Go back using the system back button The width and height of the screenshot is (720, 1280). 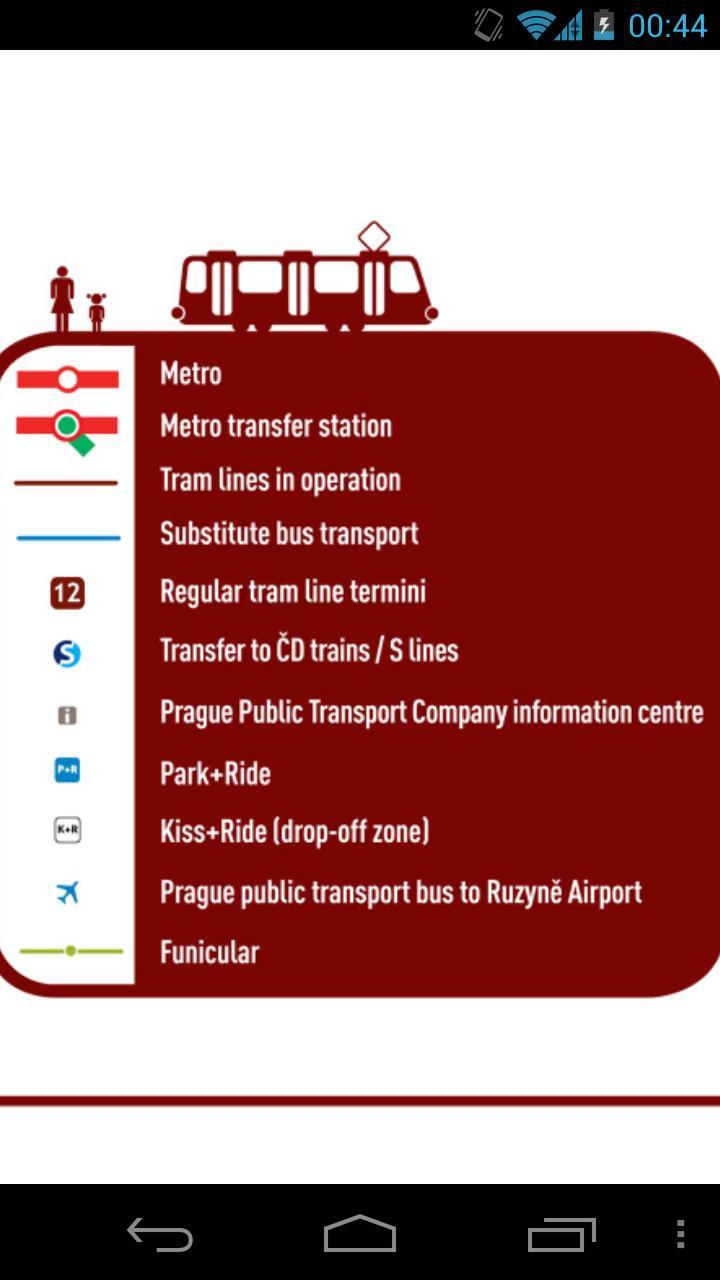(160, 1234)
